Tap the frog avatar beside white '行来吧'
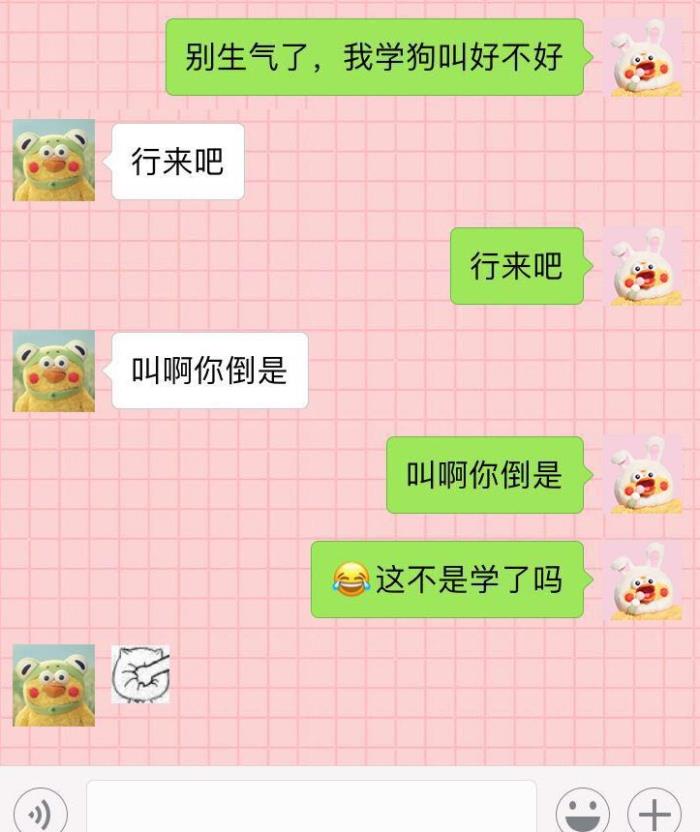The width and height of the screenshot is (700, 832). (54, 161)
